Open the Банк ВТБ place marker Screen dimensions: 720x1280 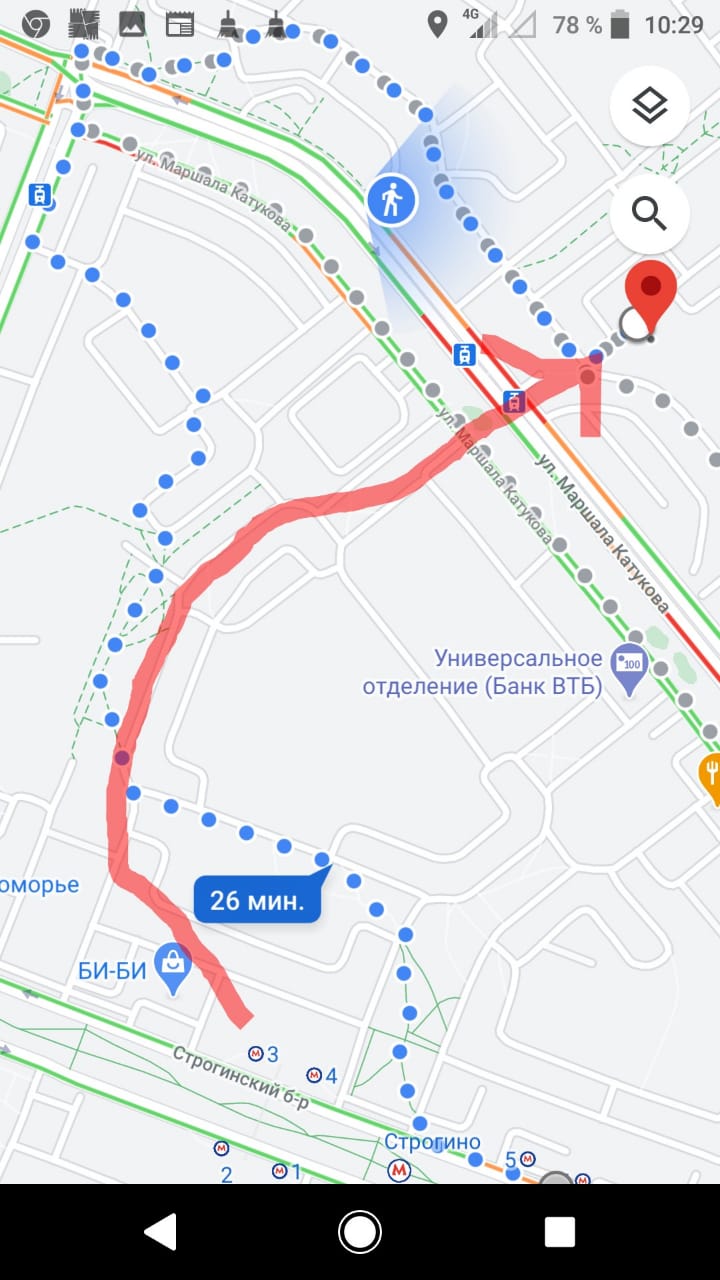coord(631,666)
